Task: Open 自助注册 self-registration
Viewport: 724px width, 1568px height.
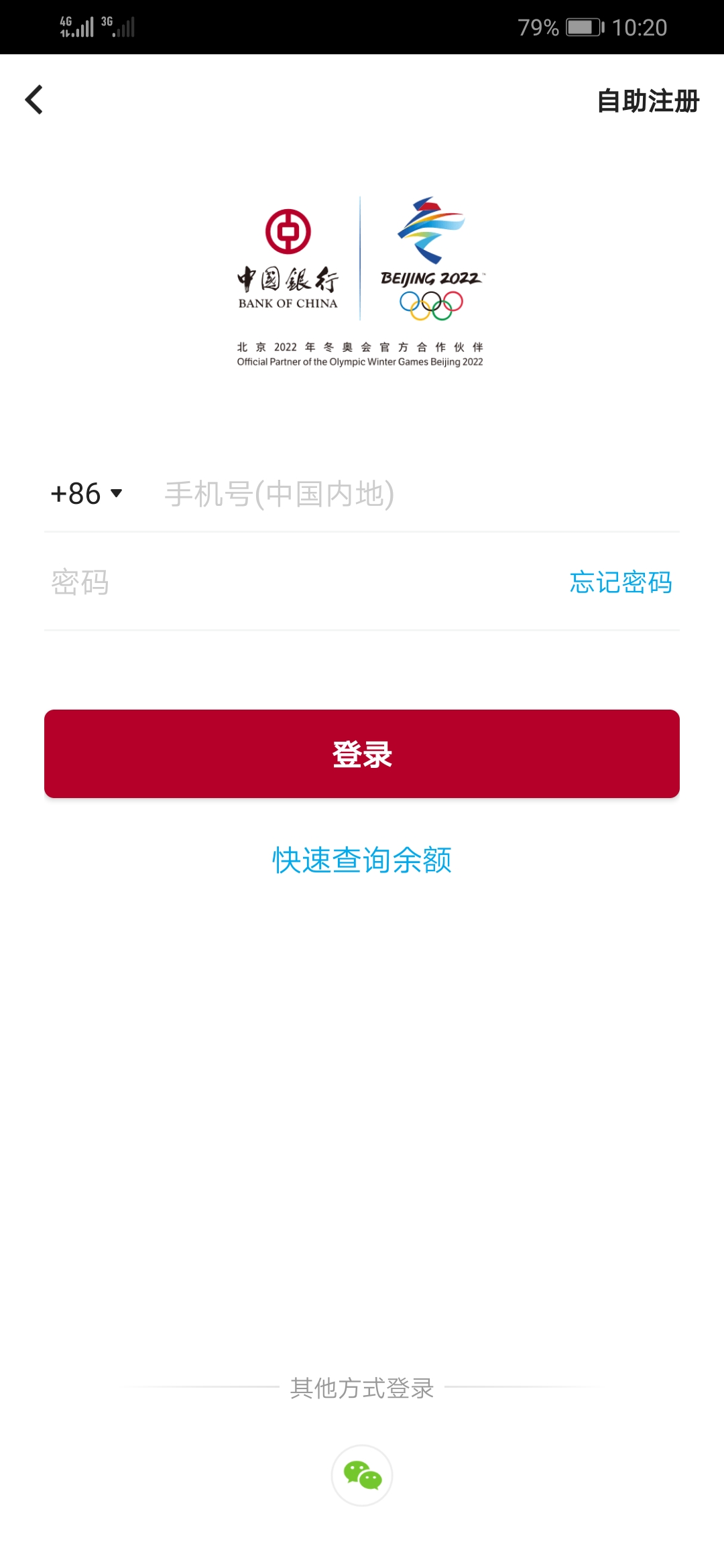Action: pyautogui.click(x=647, y=102)
